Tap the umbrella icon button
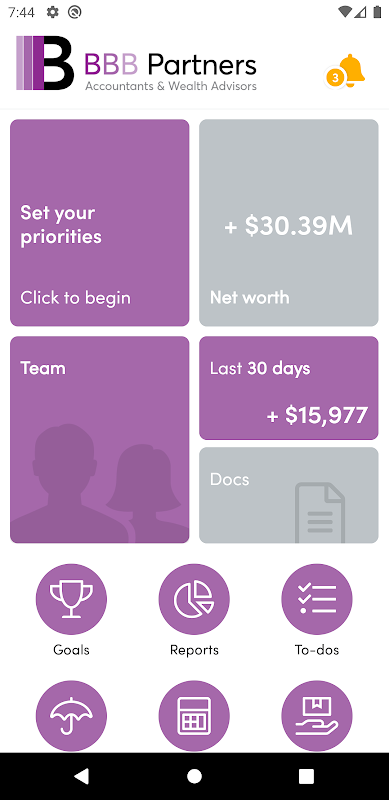389x800 pixels. coord(71,716)
